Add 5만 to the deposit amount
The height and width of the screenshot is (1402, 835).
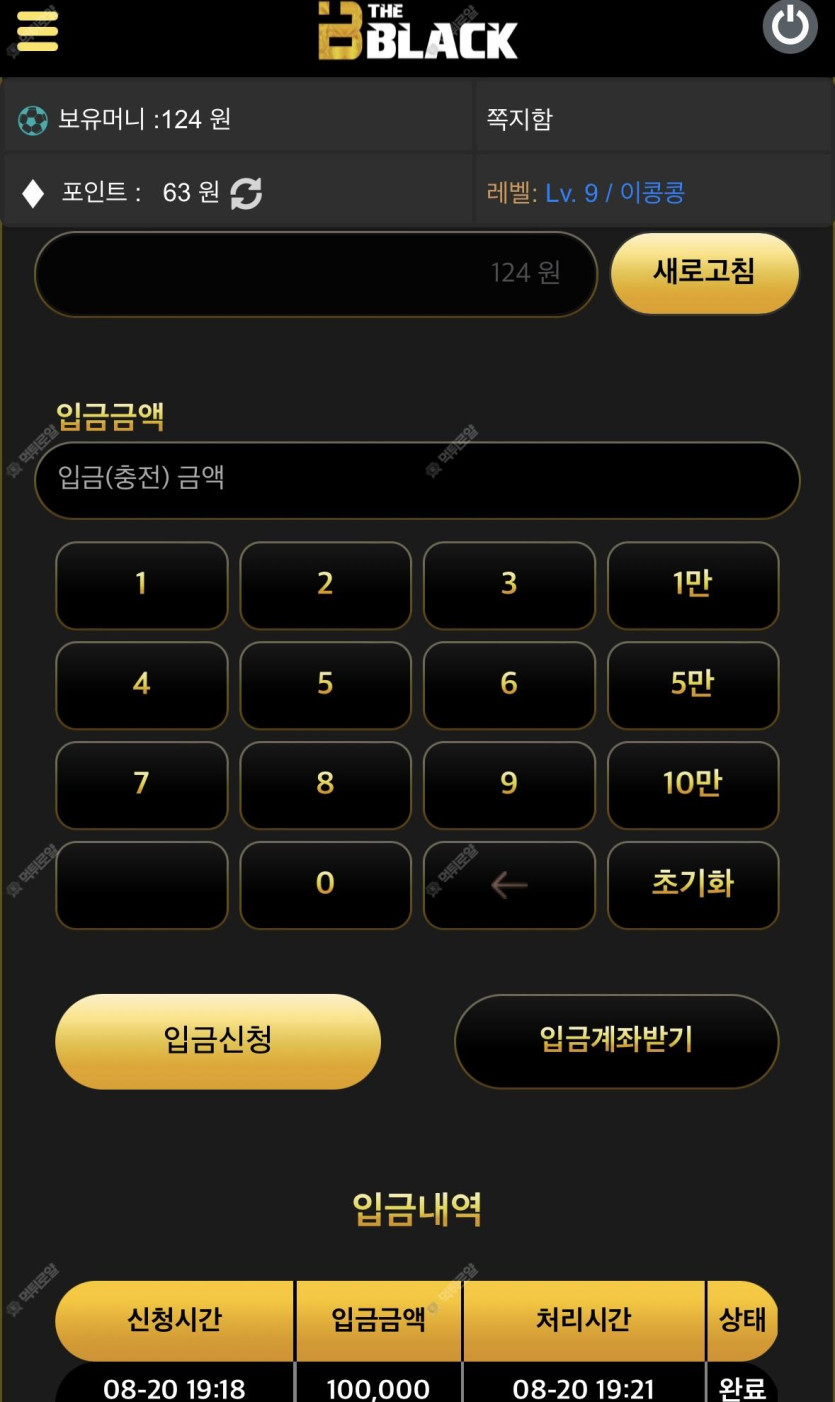tap(692, 684)
